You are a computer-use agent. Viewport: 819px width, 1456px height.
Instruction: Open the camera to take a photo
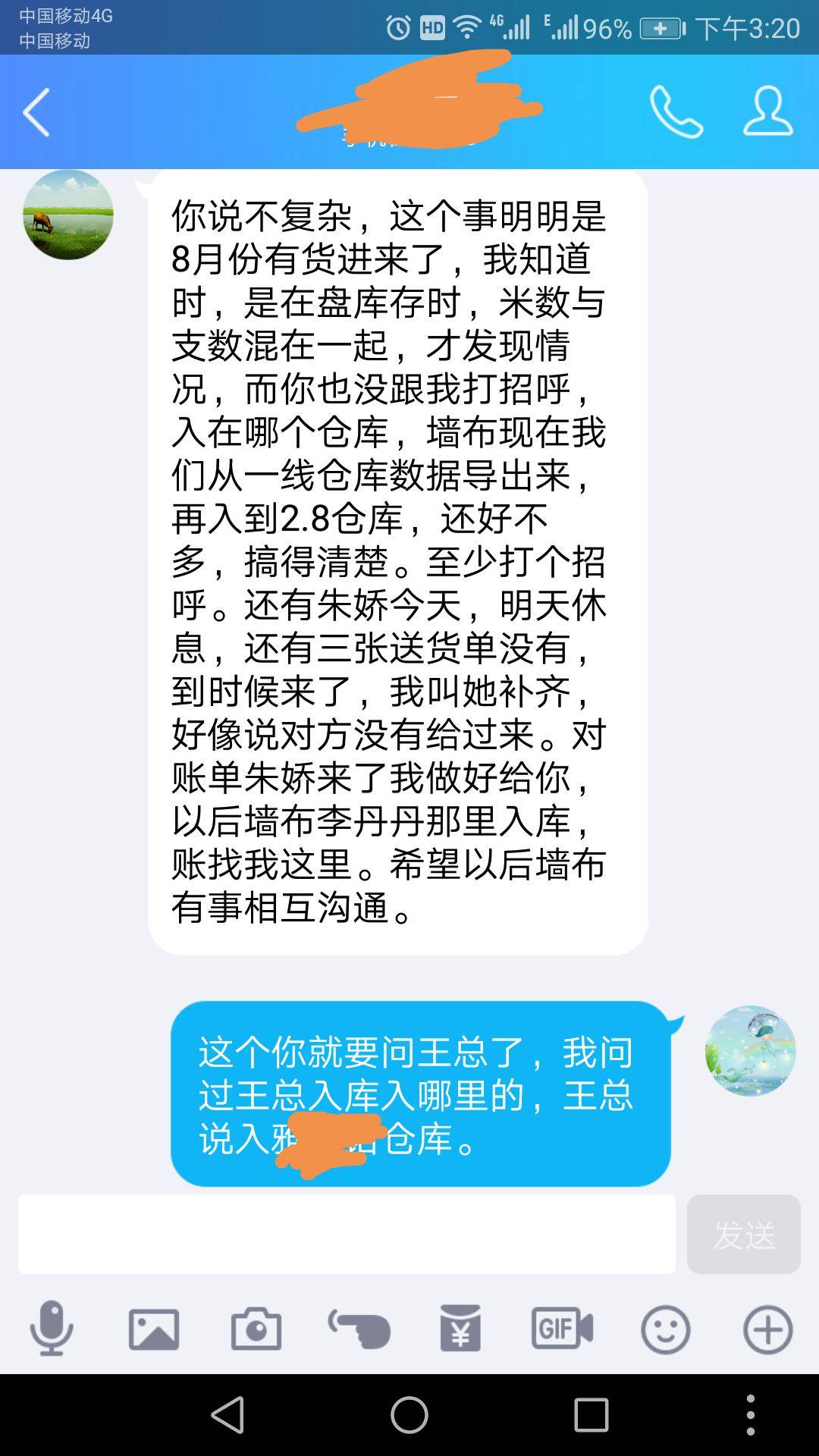point(256,1329)
